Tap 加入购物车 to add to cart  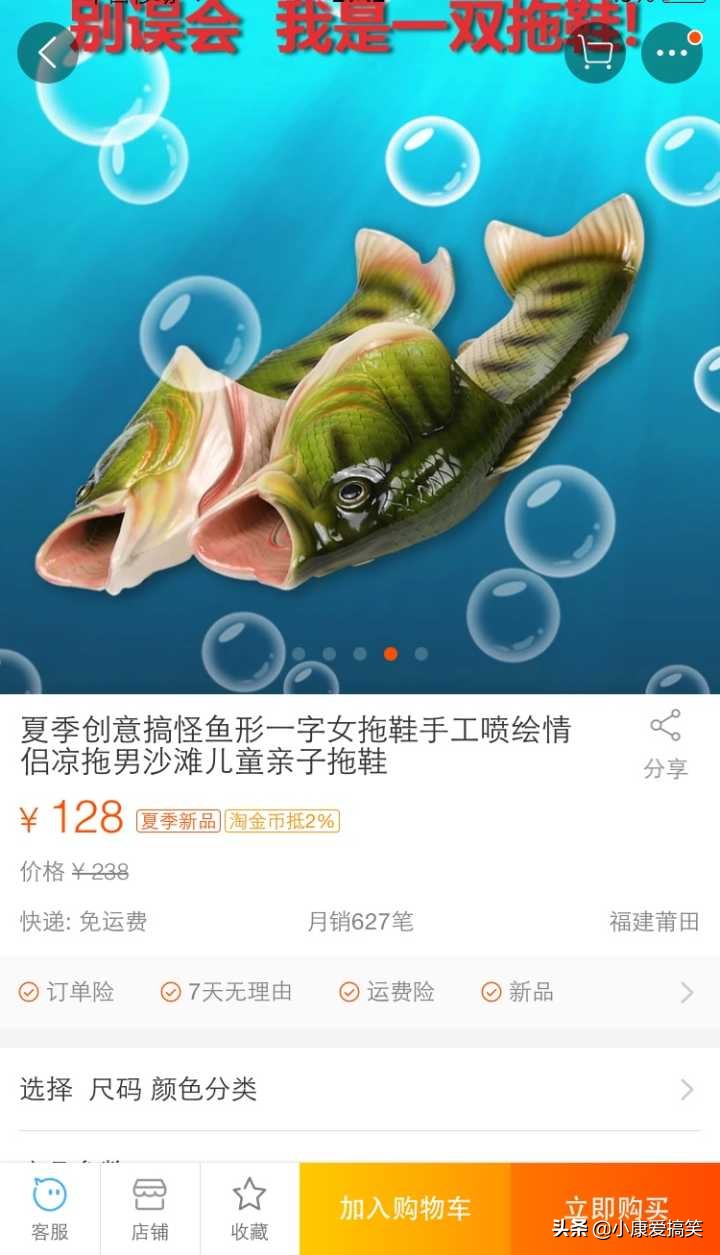tap(405, 1208)
